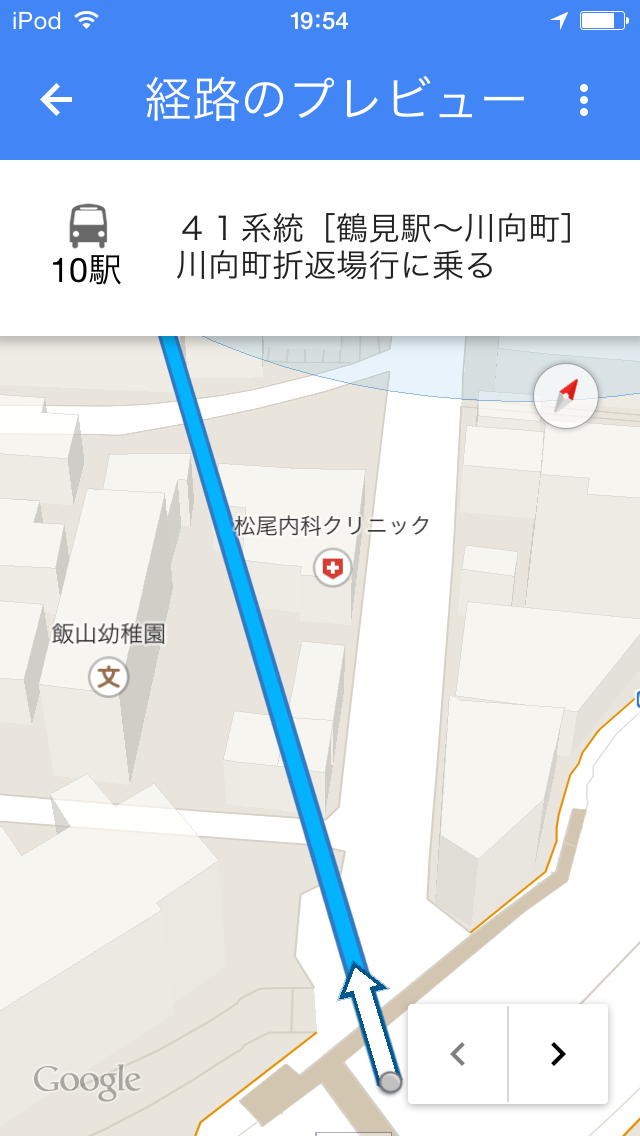Select the 松尾内科クリニック map marker
640x1136 pixels.
(x=333, y=567)
